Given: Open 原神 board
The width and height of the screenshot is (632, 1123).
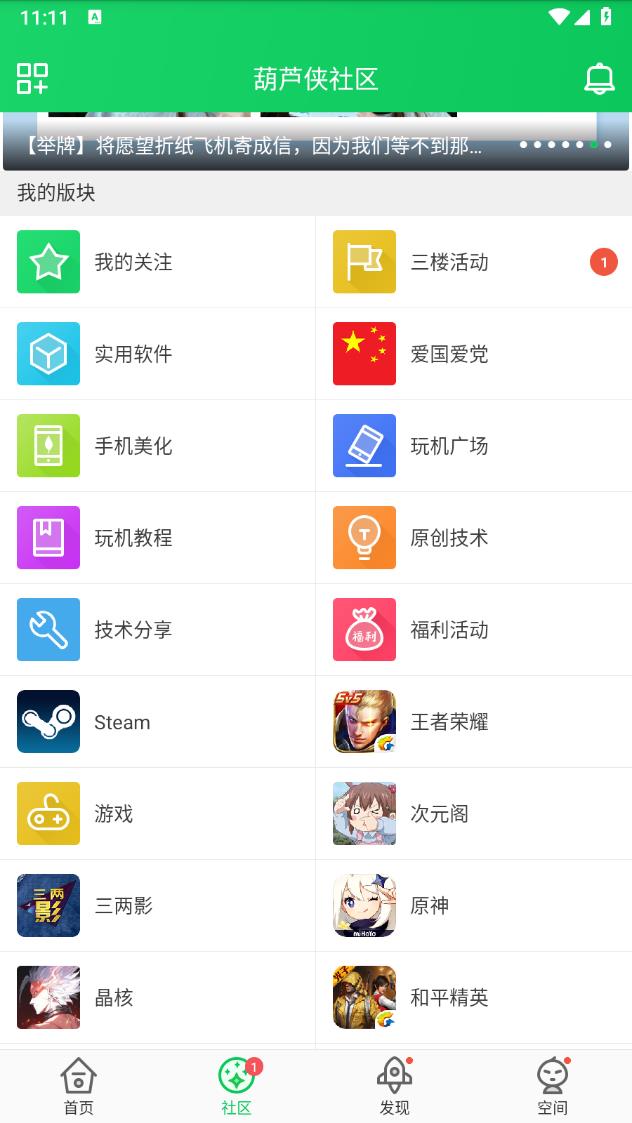Looking at the screenshot, I should 473,906.
